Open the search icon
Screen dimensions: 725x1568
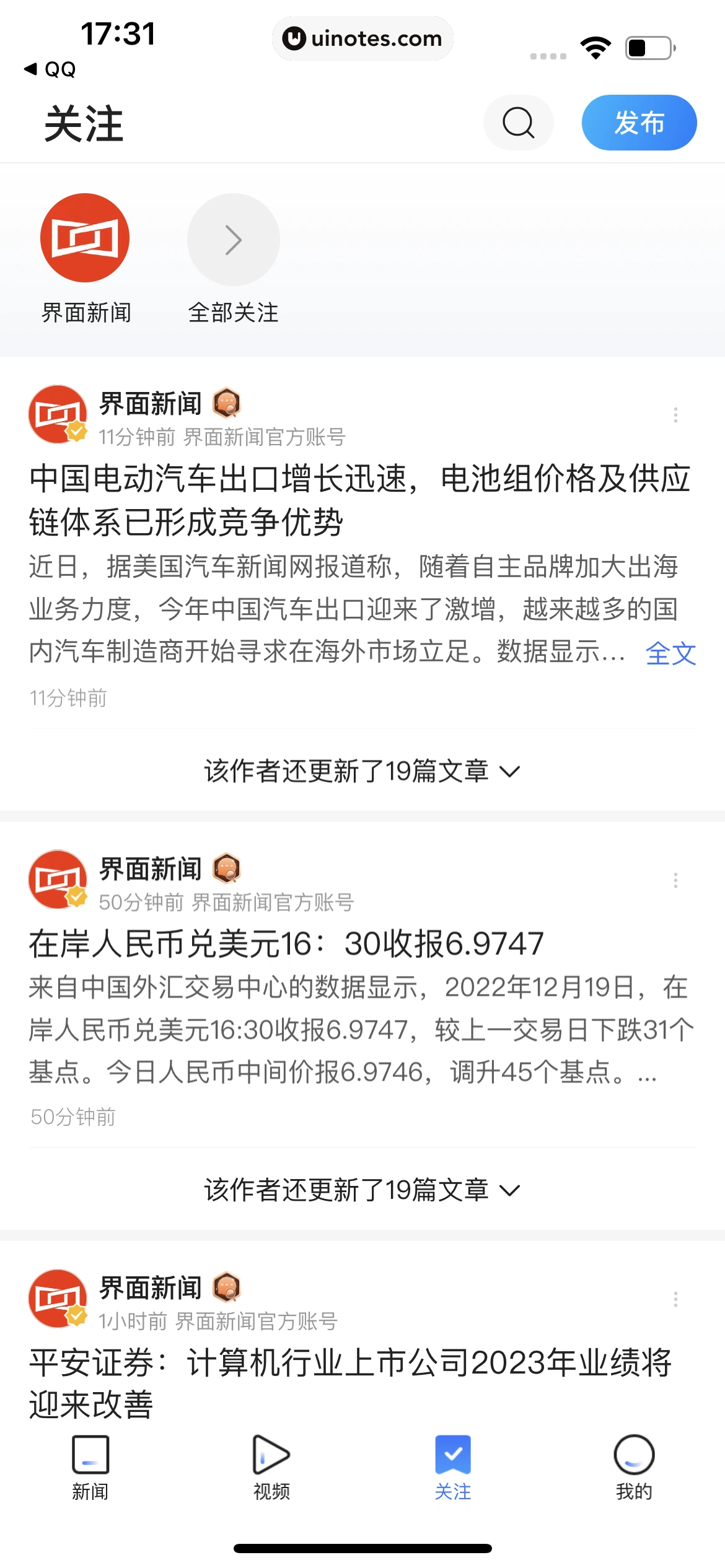pos(518,123)
